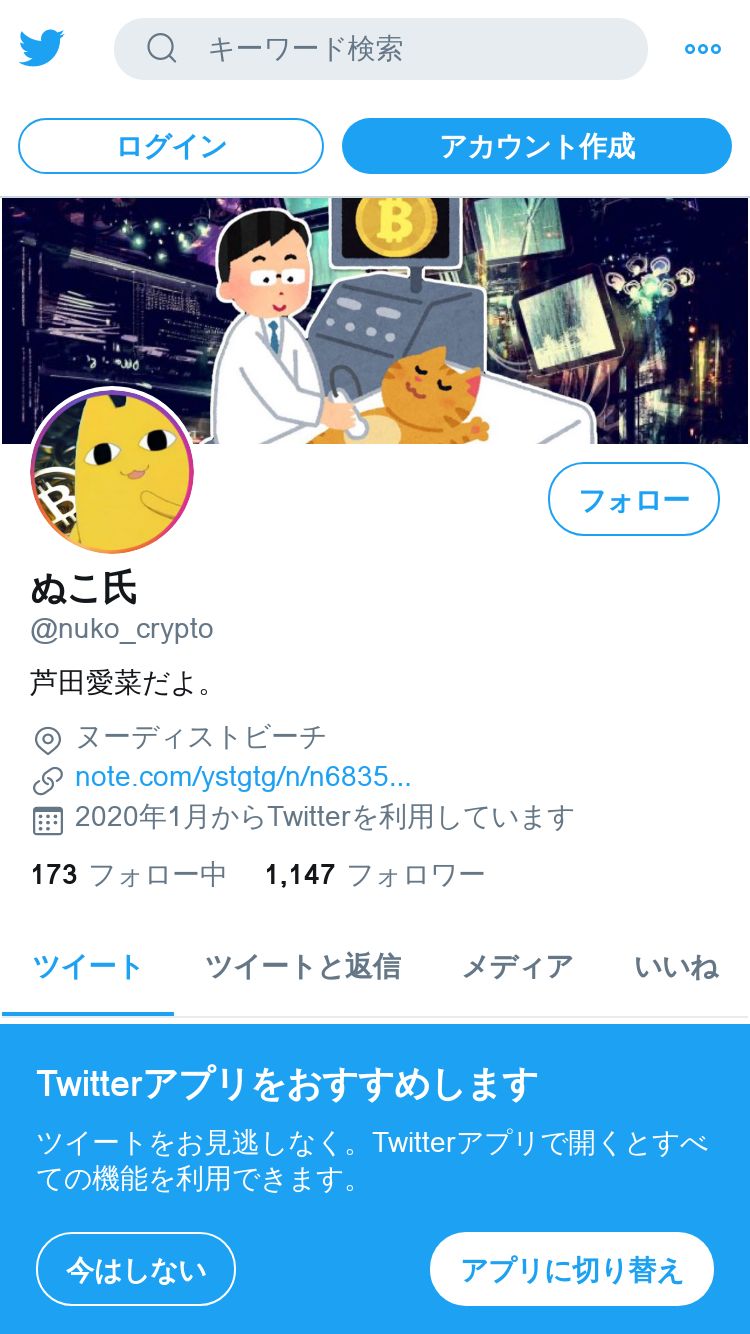Follow ぬこ氏 with the フォロー button
The width and height of the screenshot is (750, 1334).
[x=633, y=499]
